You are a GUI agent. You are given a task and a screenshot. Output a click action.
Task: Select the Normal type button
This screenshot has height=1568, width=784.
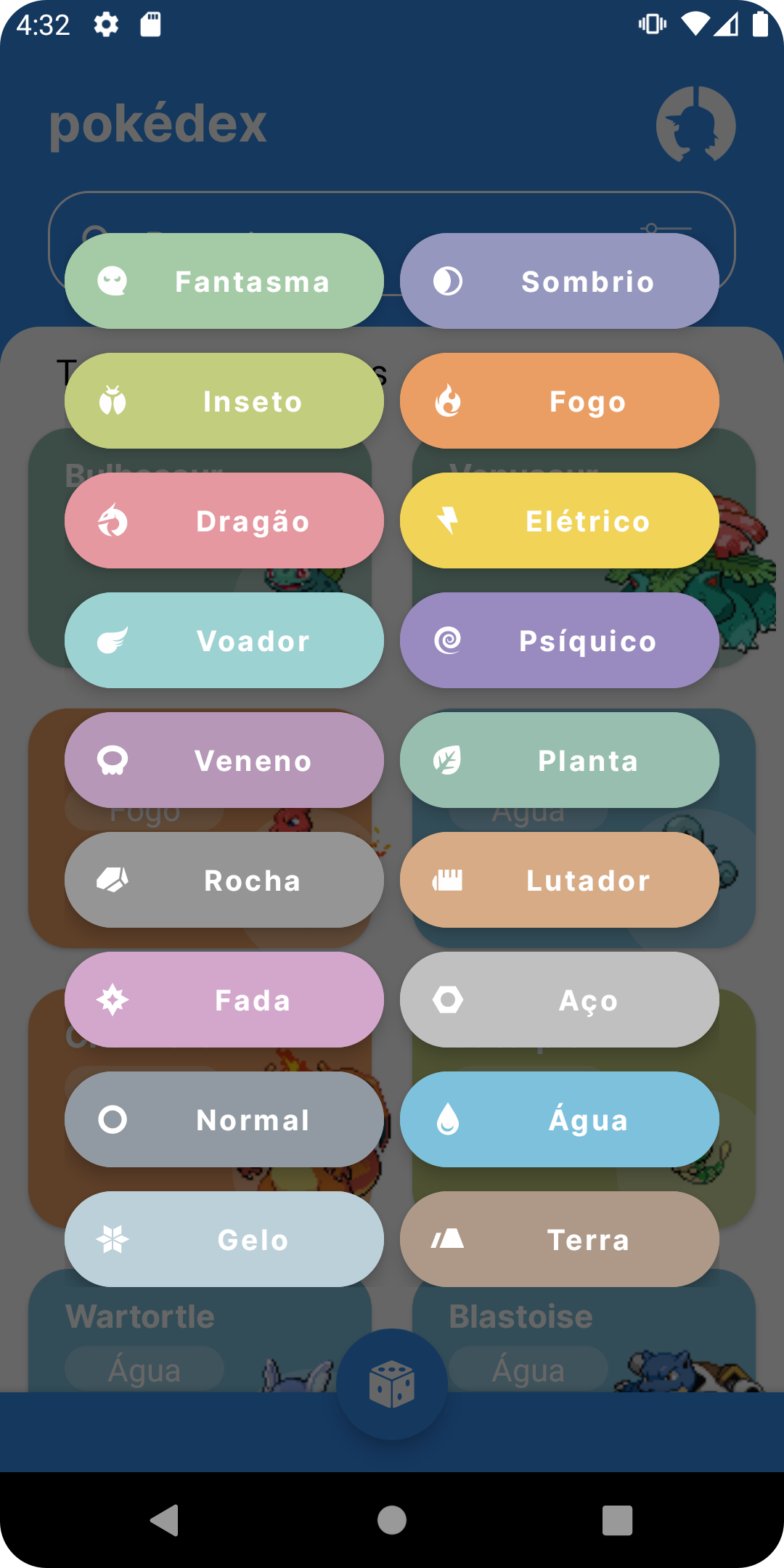tap(224, 1119)
